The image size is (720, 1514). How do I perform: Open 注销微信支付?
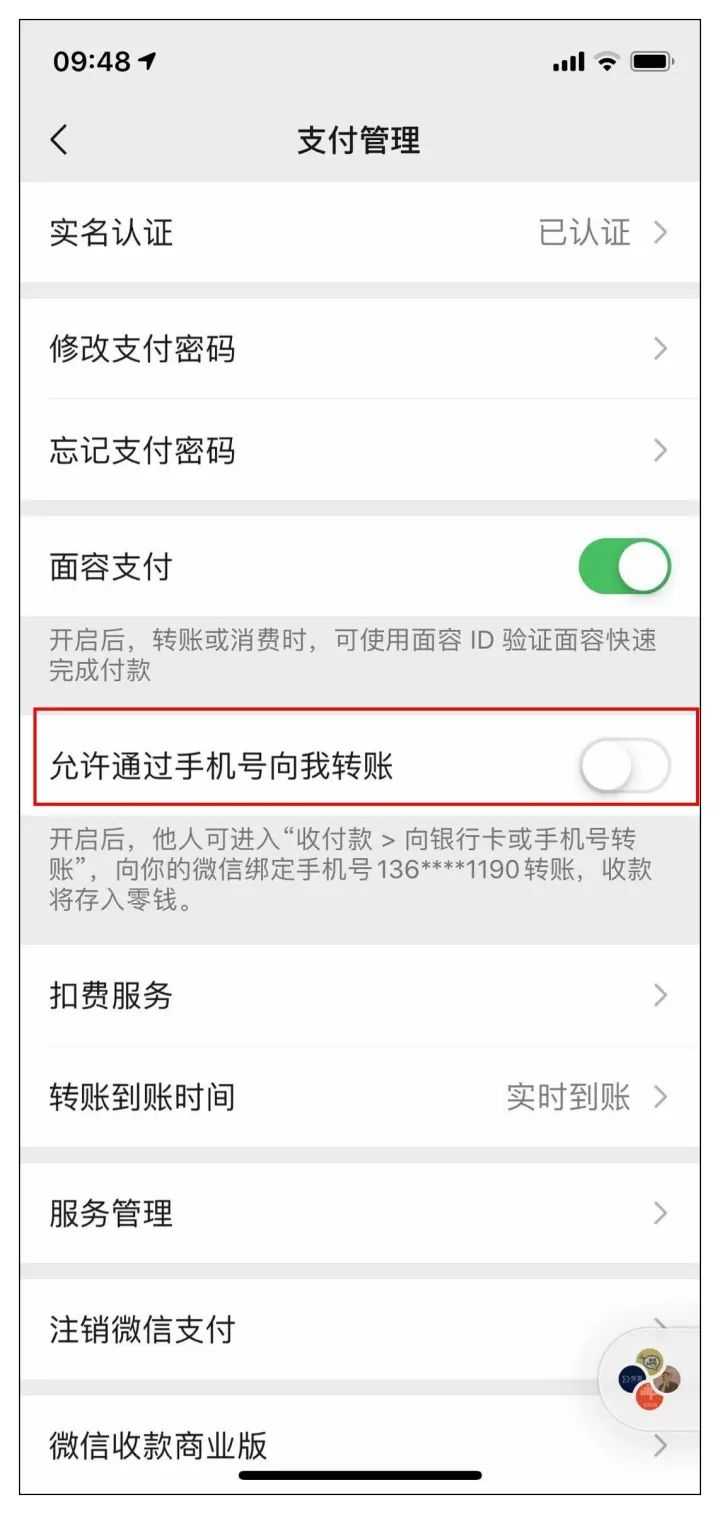point(300,1330)
